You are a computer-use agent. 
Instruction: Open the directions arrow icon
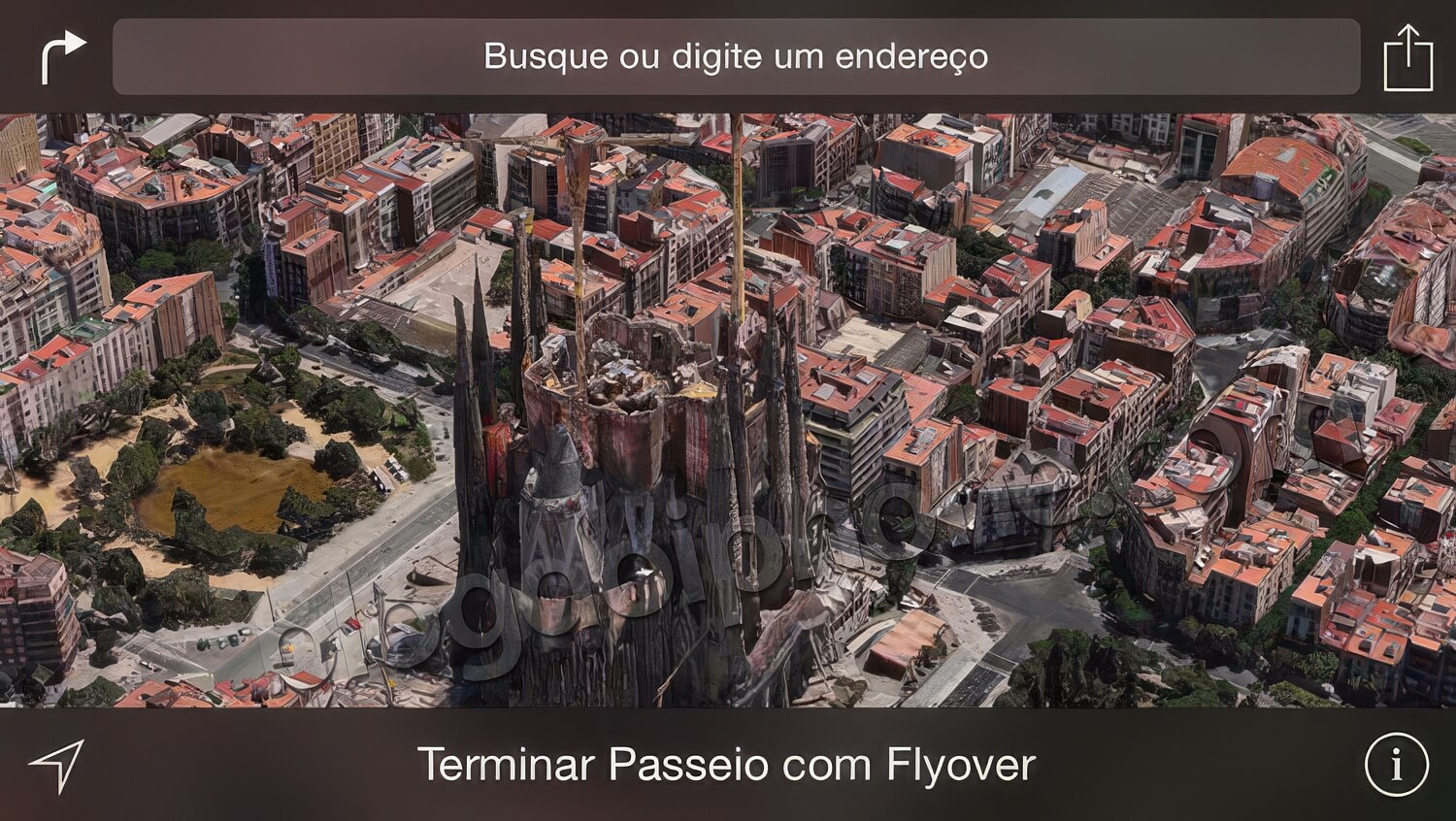point(63,56)
